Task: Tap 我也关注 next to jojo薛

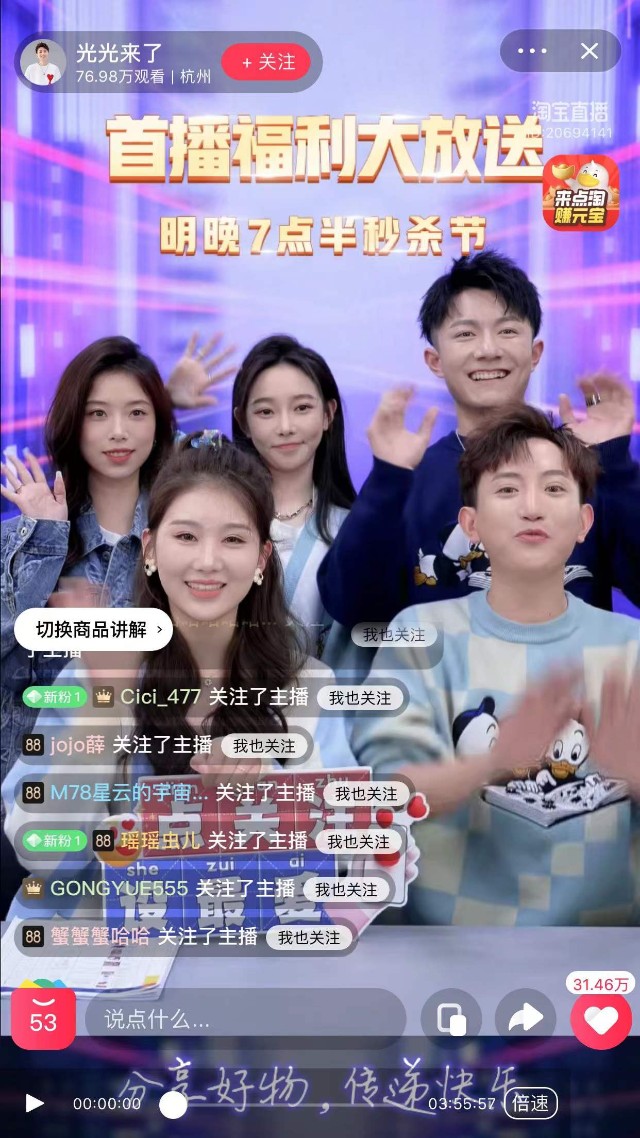Action: click(264, 746)
